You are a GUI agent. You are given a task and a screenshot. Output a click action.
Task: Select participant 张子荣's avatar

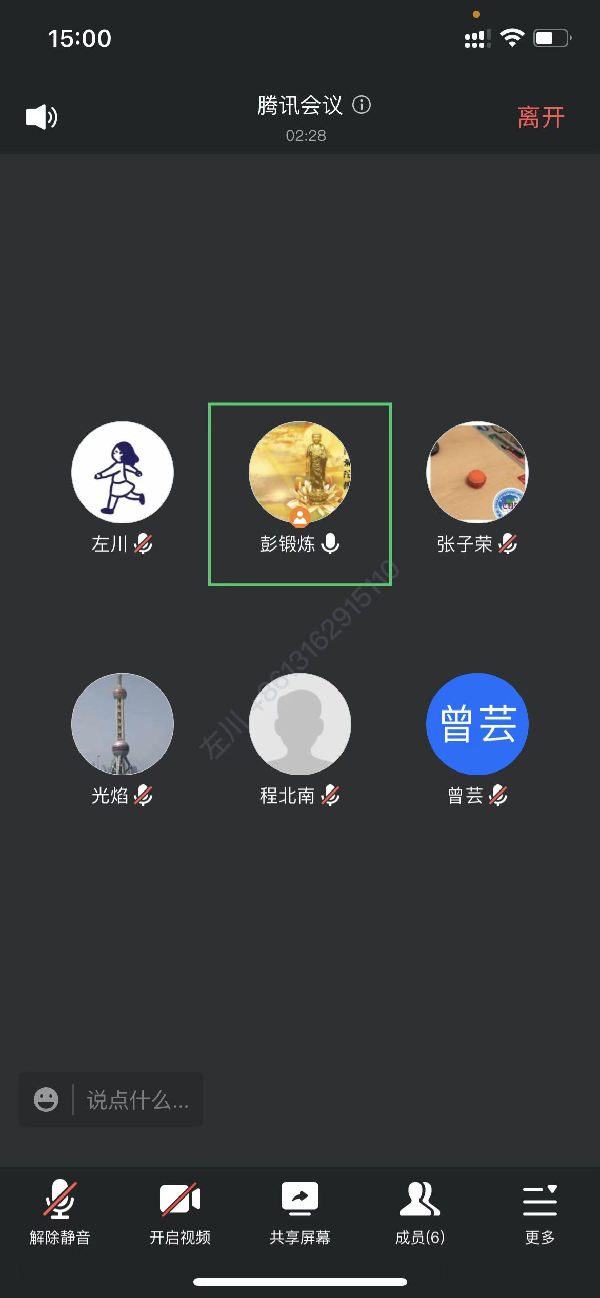pos(477,472)
